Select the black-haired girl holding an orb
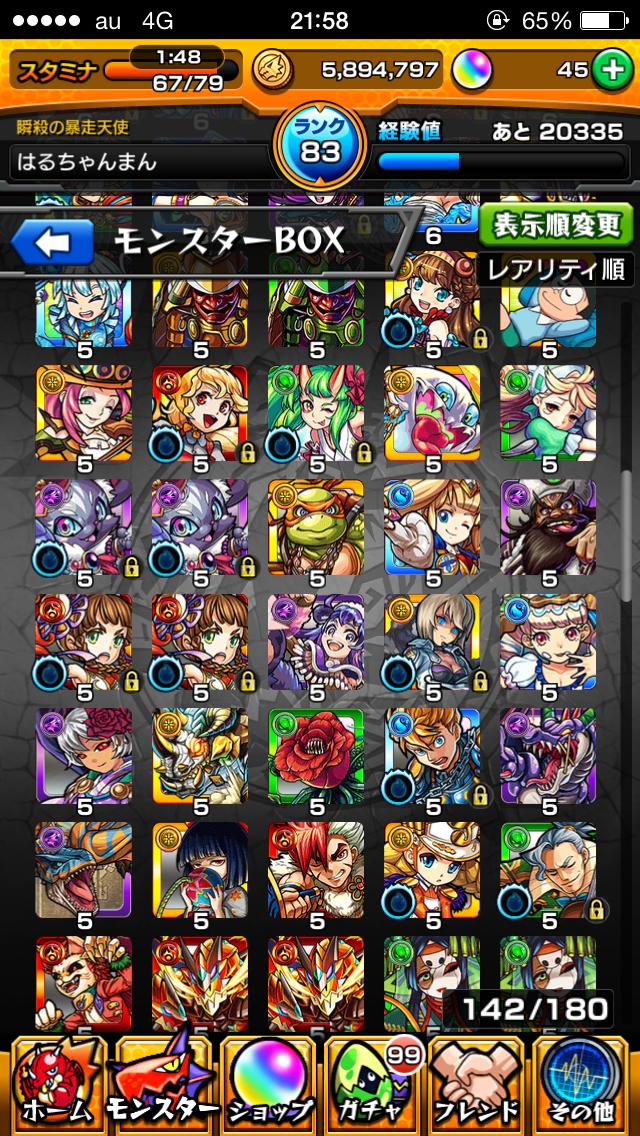The image size is (640, 1136). 200,867
